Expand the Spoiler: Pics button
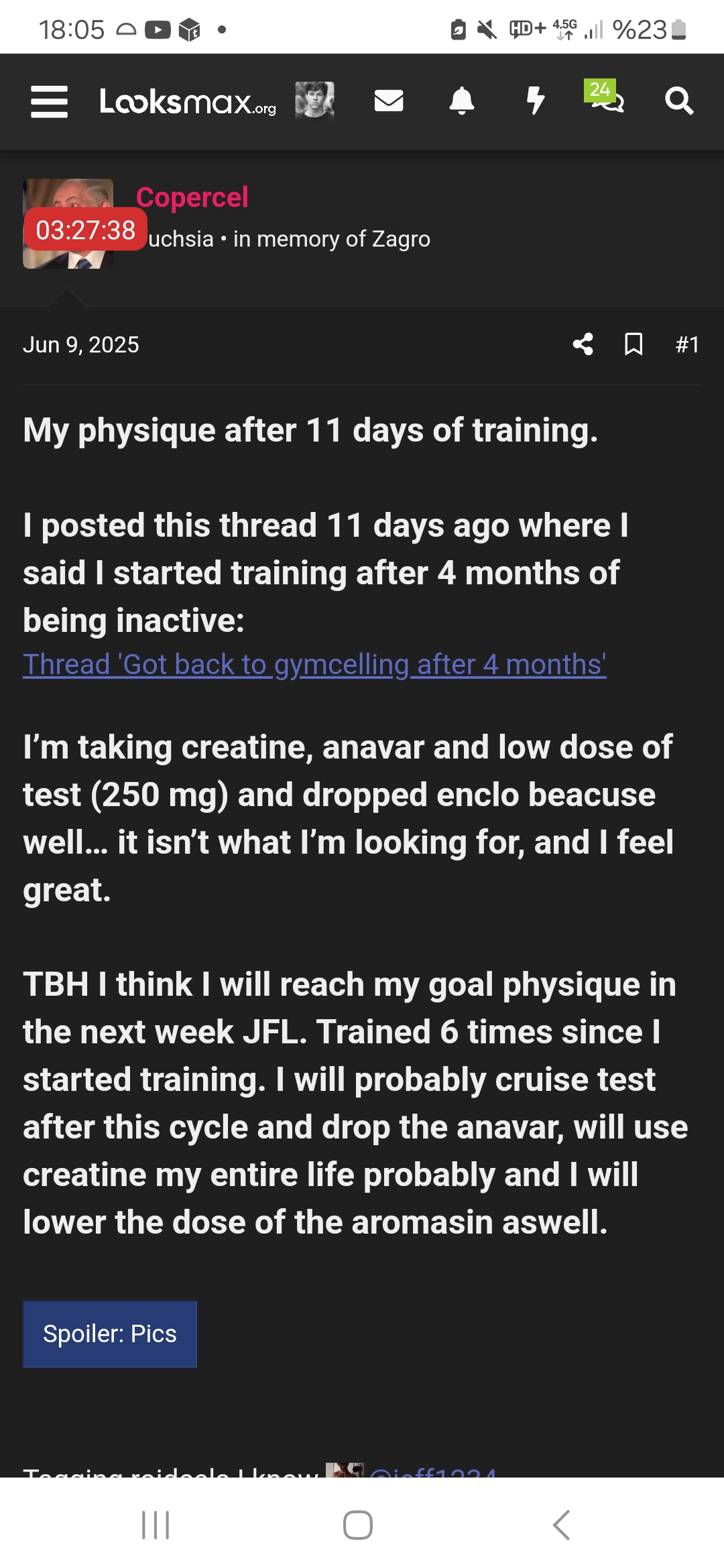 (x=110, y=1334)
